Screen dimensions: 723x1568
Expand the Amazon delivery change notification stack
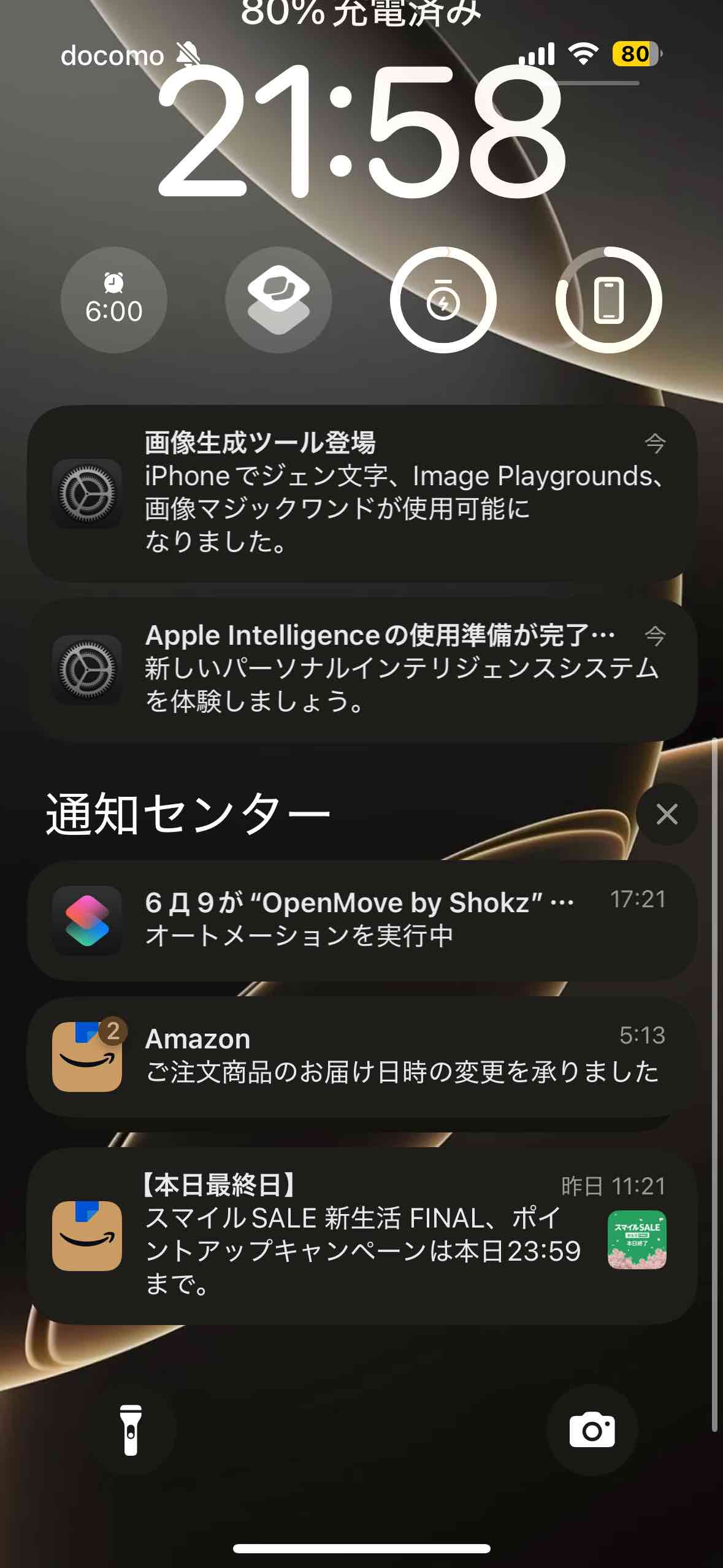point(362,1056)
